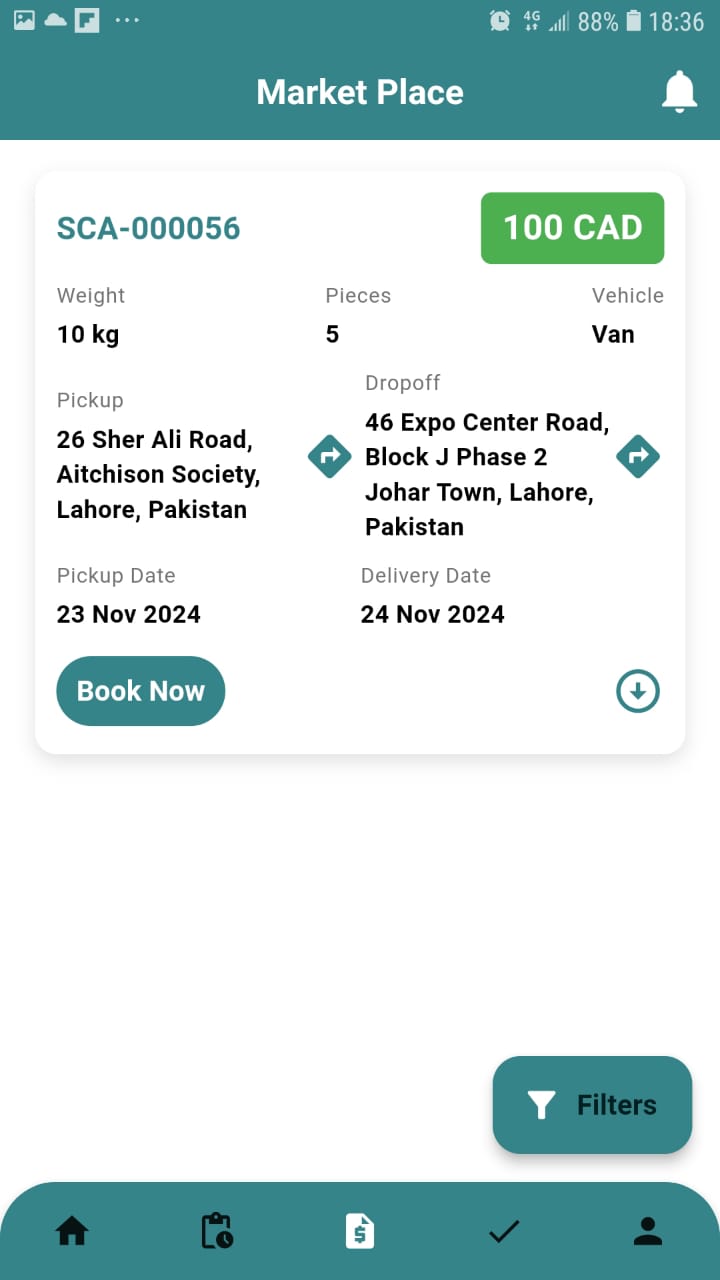Select the SCA-000056 shipment identifier

click(x=148, y=228)
